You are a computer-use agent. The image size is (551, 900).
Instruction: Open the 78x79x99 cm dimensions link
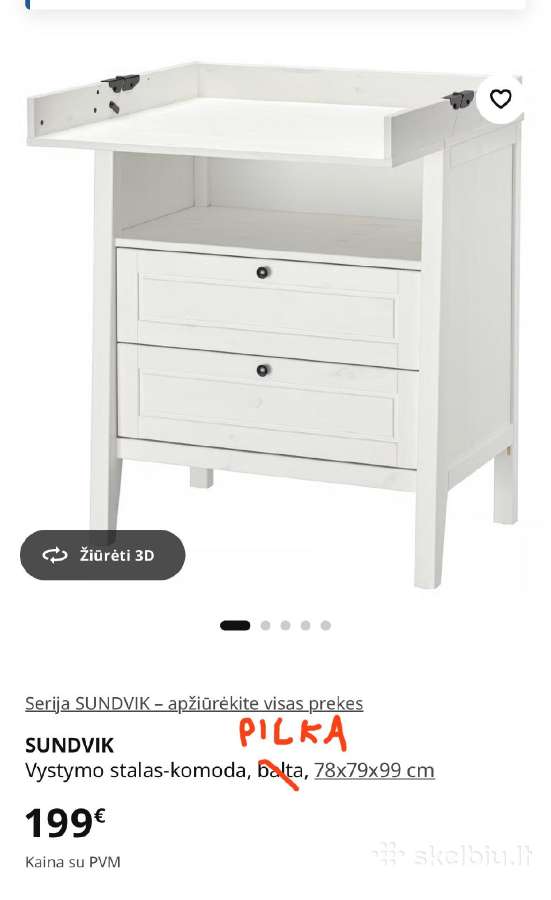coord(374,770)
